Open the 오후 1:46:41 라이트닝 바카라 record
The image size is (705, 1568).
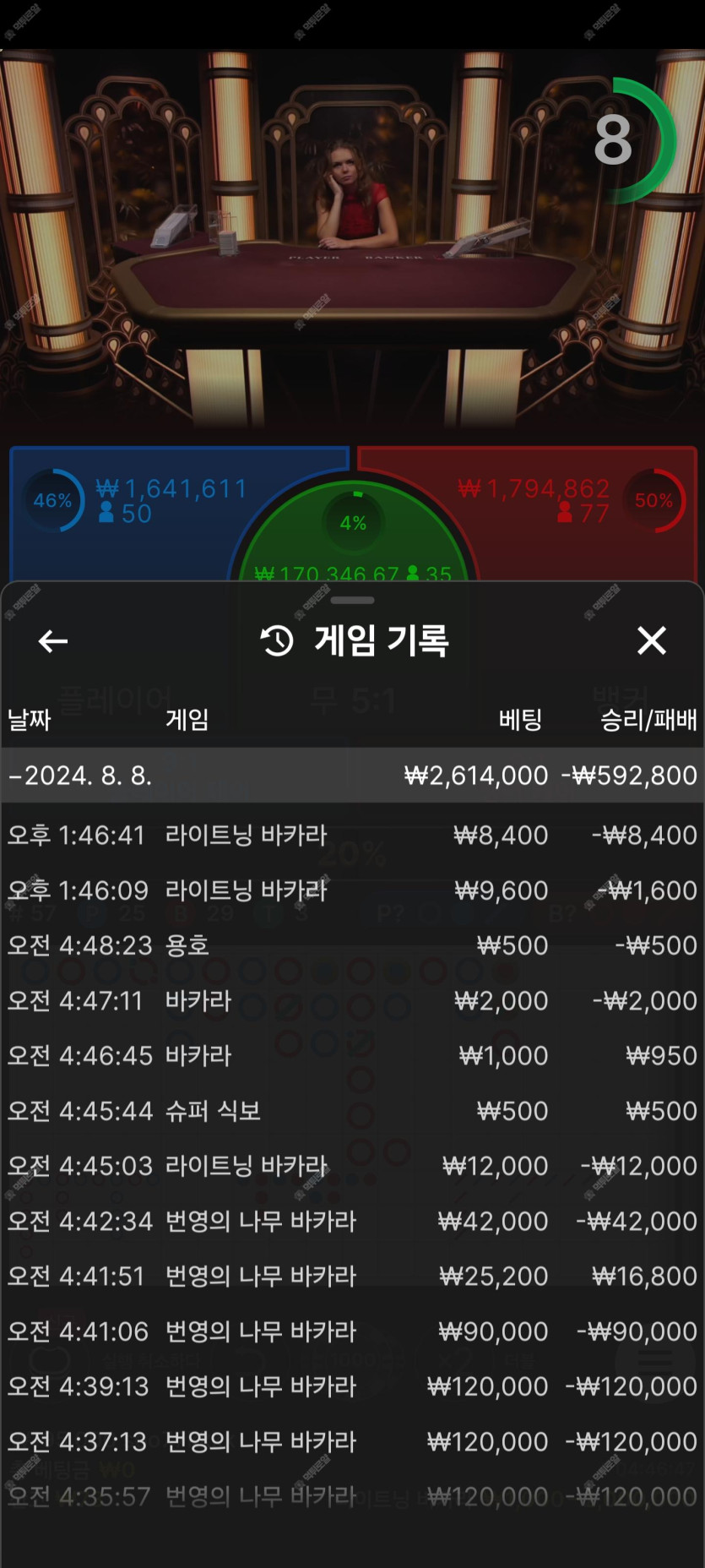[x=352, y=836]
